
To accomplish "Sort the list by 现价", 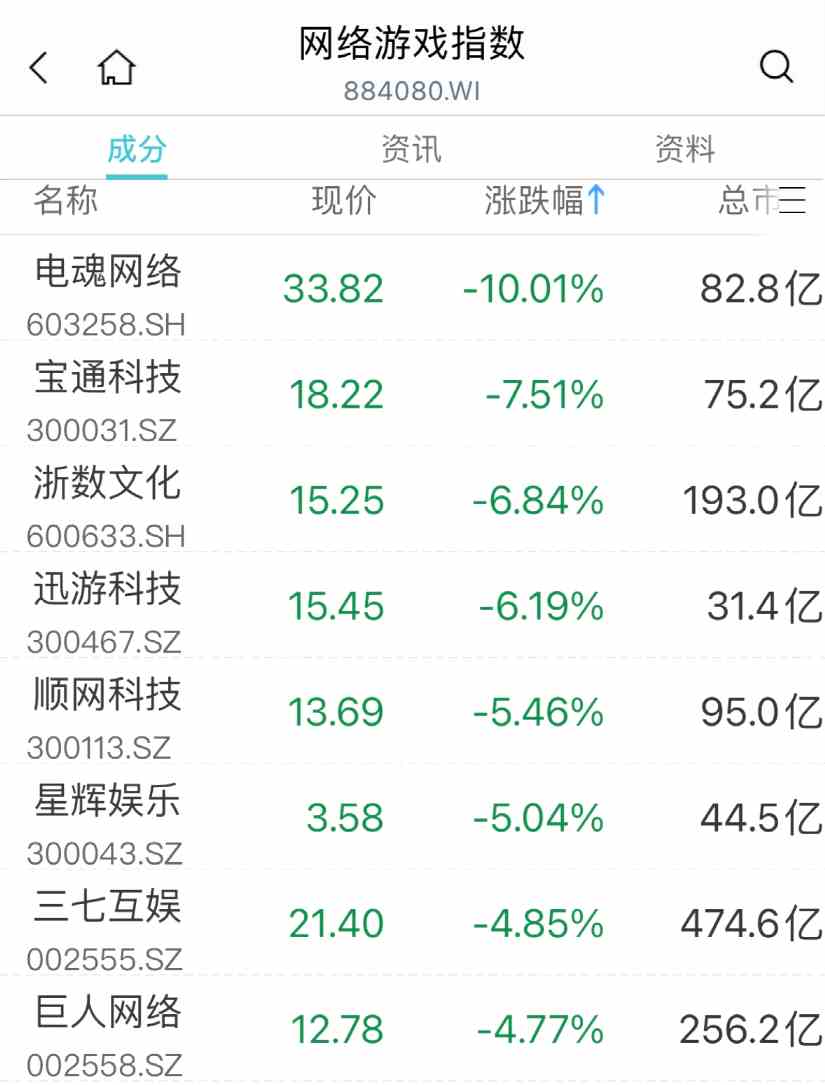I will tap(344, 201).
